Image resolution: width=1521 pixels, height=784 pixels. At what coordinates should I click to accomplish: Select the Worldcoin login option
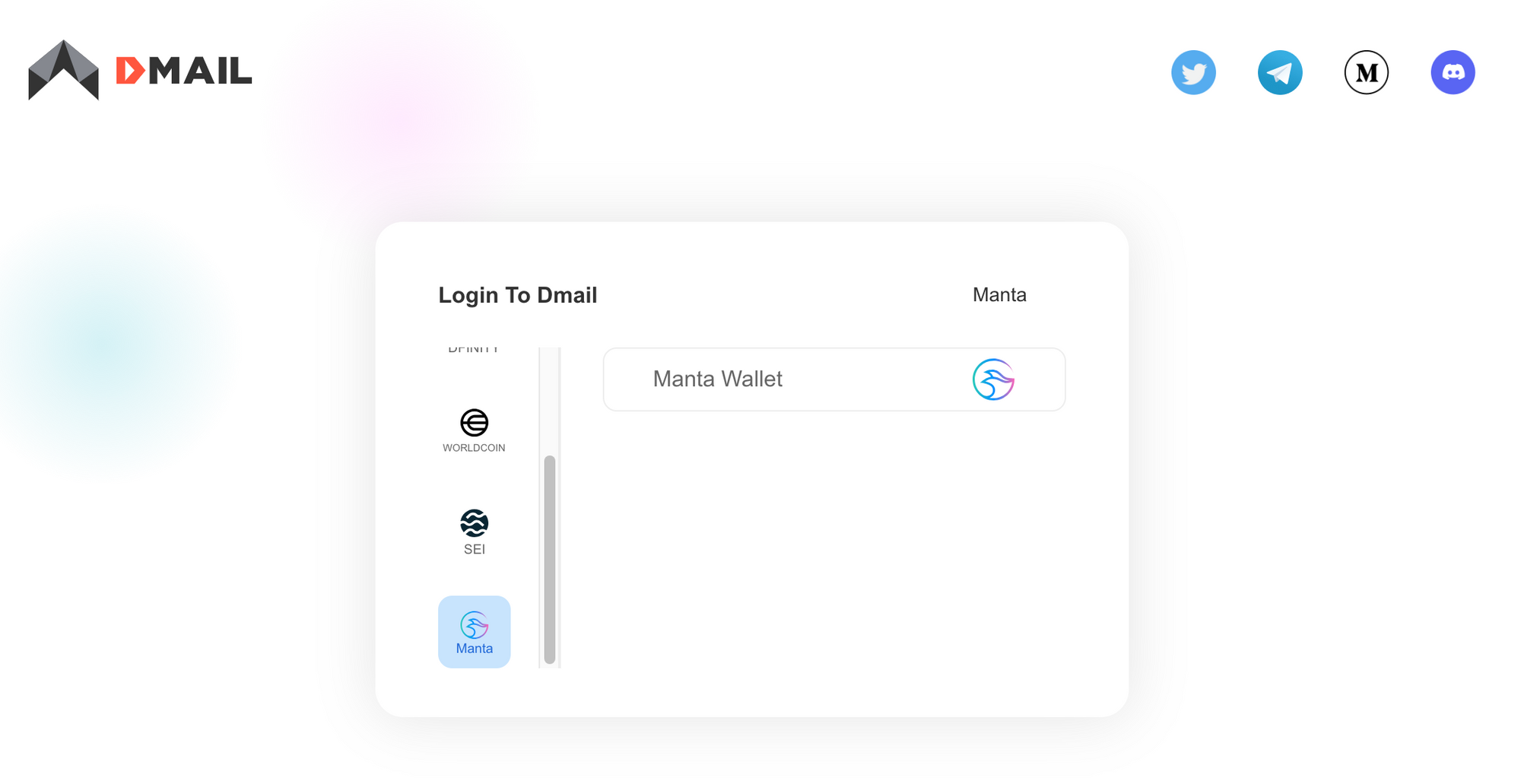[x=474, y=430]
